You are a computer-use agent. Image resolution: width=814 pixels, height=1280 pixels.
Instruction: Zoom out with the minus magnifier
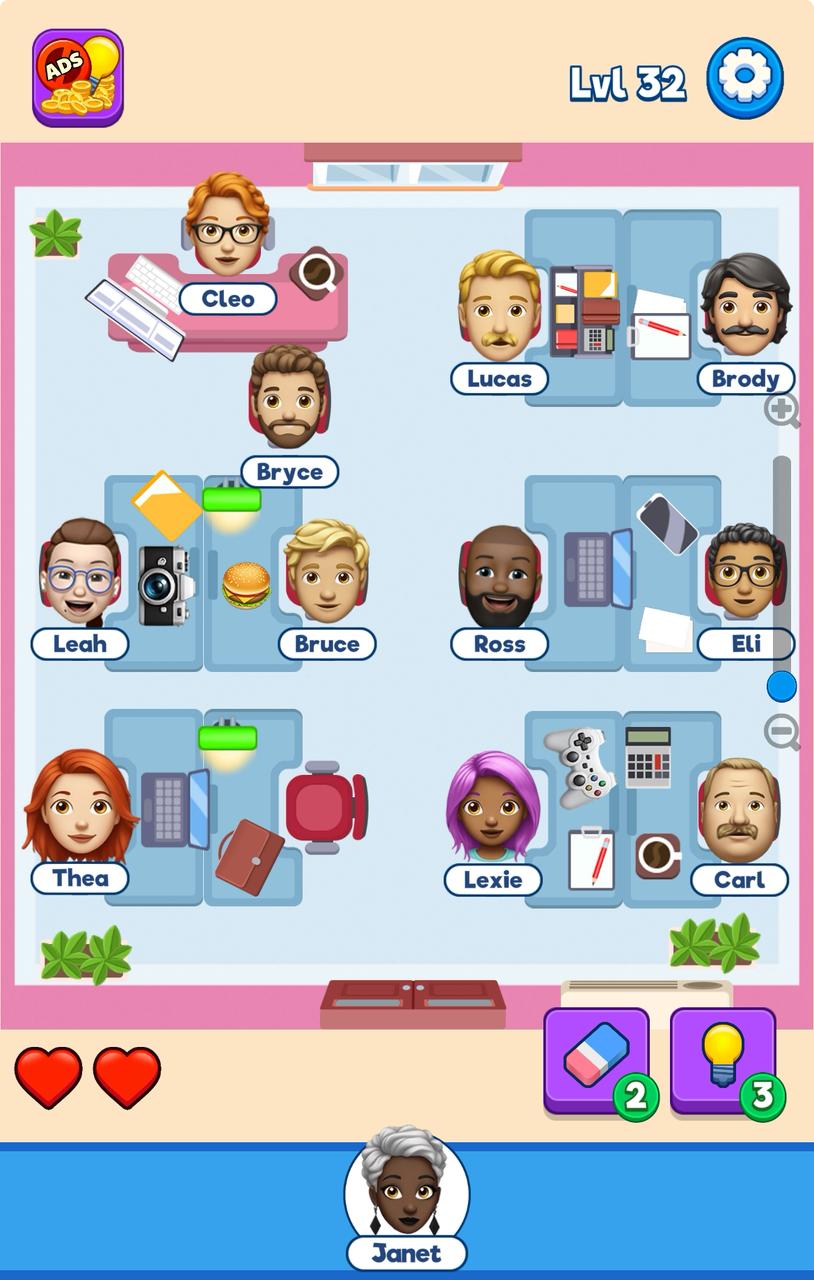782,733
